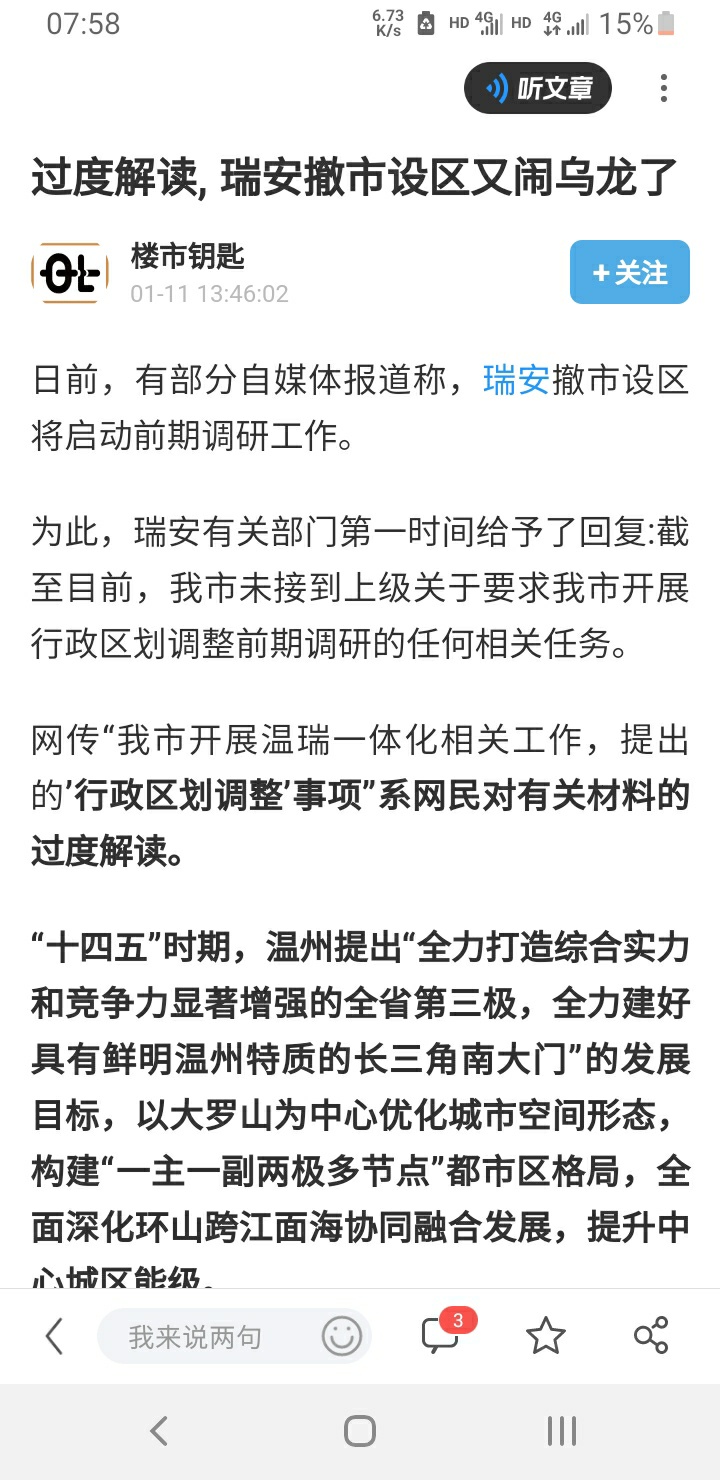Viewport: 720px width, 1480px height.
Task: Open the system recent apps view
Action: (561, 1431)
